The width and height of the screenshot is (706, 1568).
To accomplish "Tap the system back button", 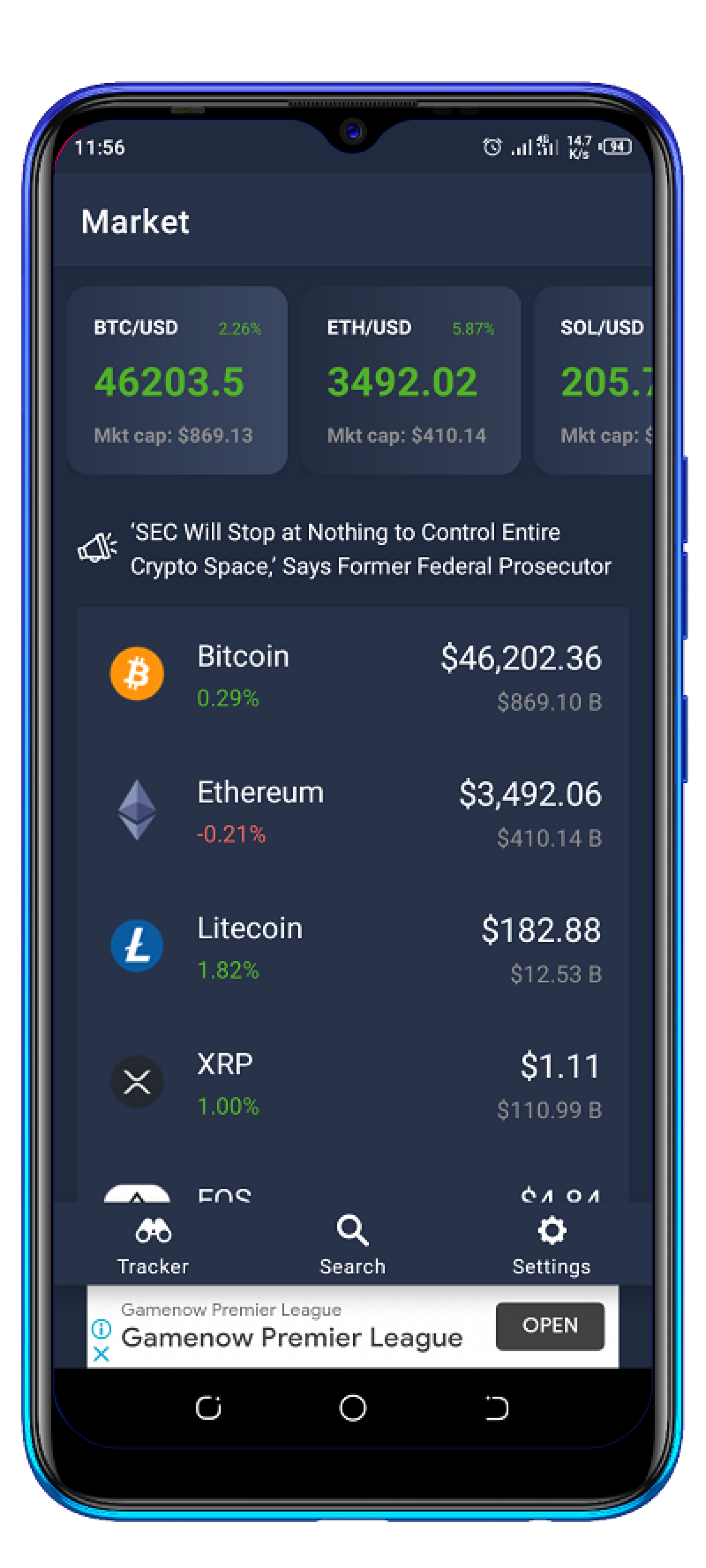I will (496, 1408).
